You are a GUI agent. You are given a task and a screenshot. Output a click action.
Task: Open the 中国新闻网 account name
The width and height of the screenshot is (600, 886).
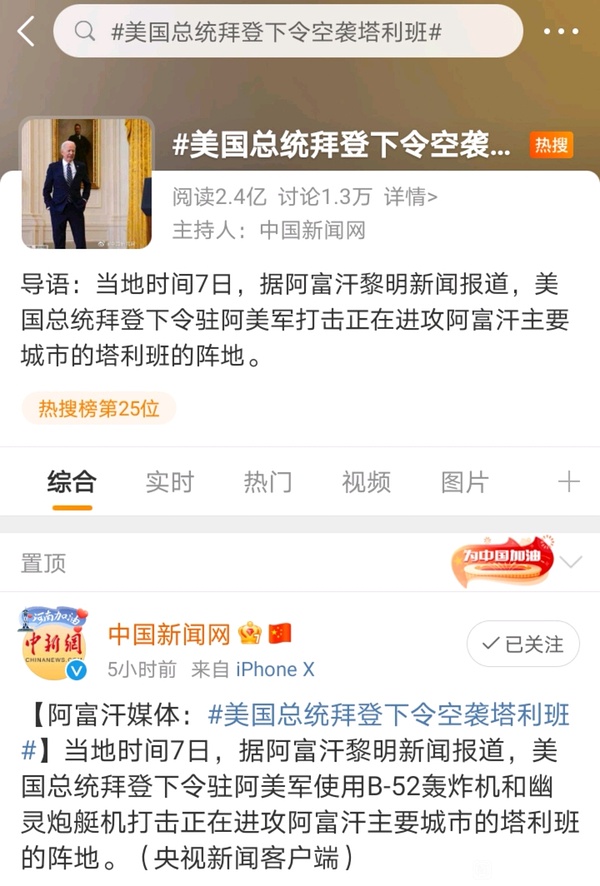coord(169,634)
